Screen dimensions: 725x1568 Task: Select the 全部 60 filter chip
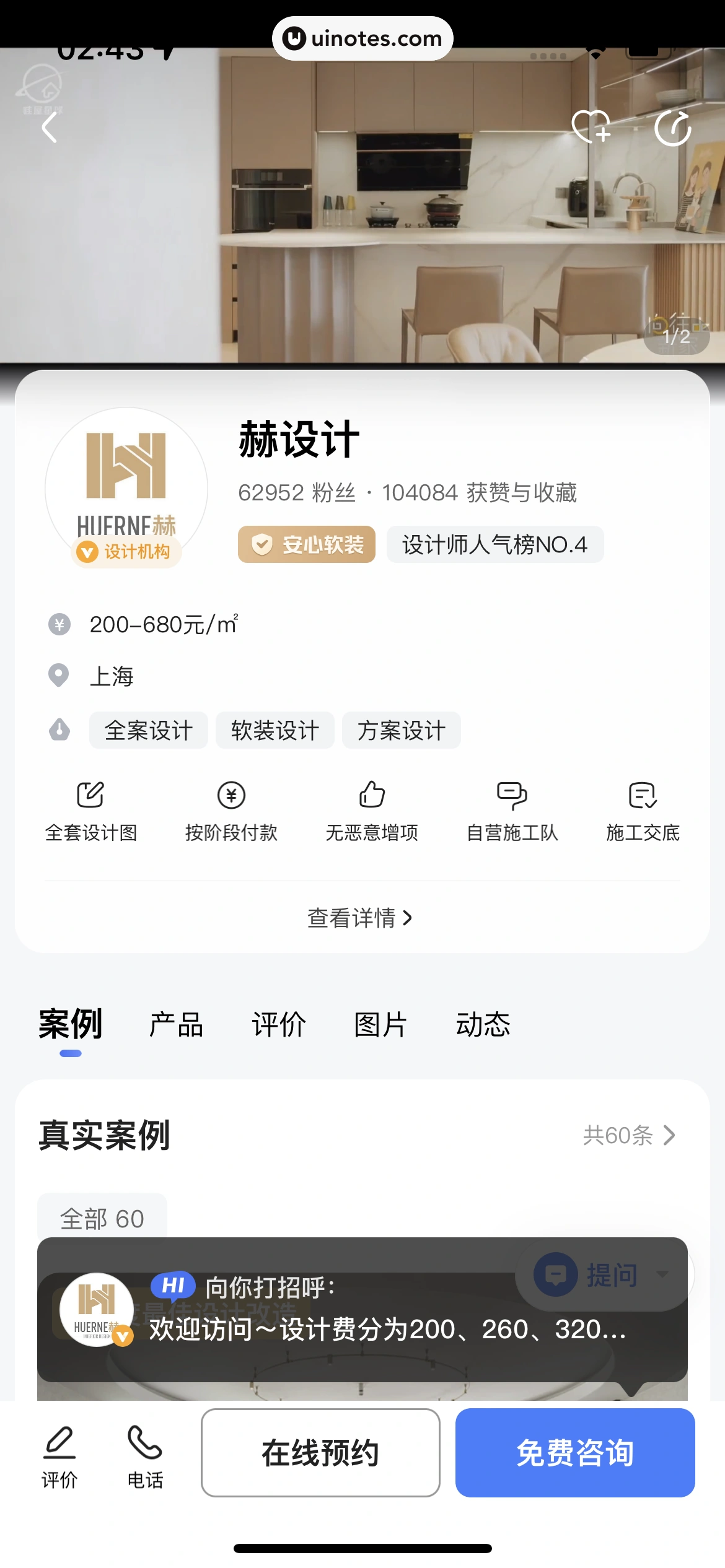102,1217
